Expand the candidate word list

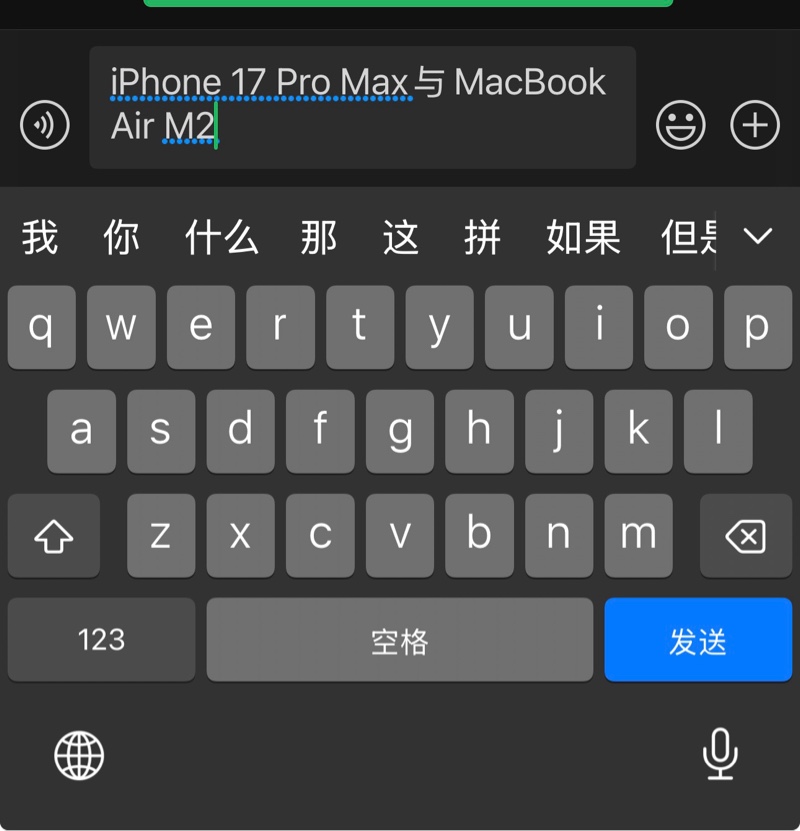coord(758,236)
